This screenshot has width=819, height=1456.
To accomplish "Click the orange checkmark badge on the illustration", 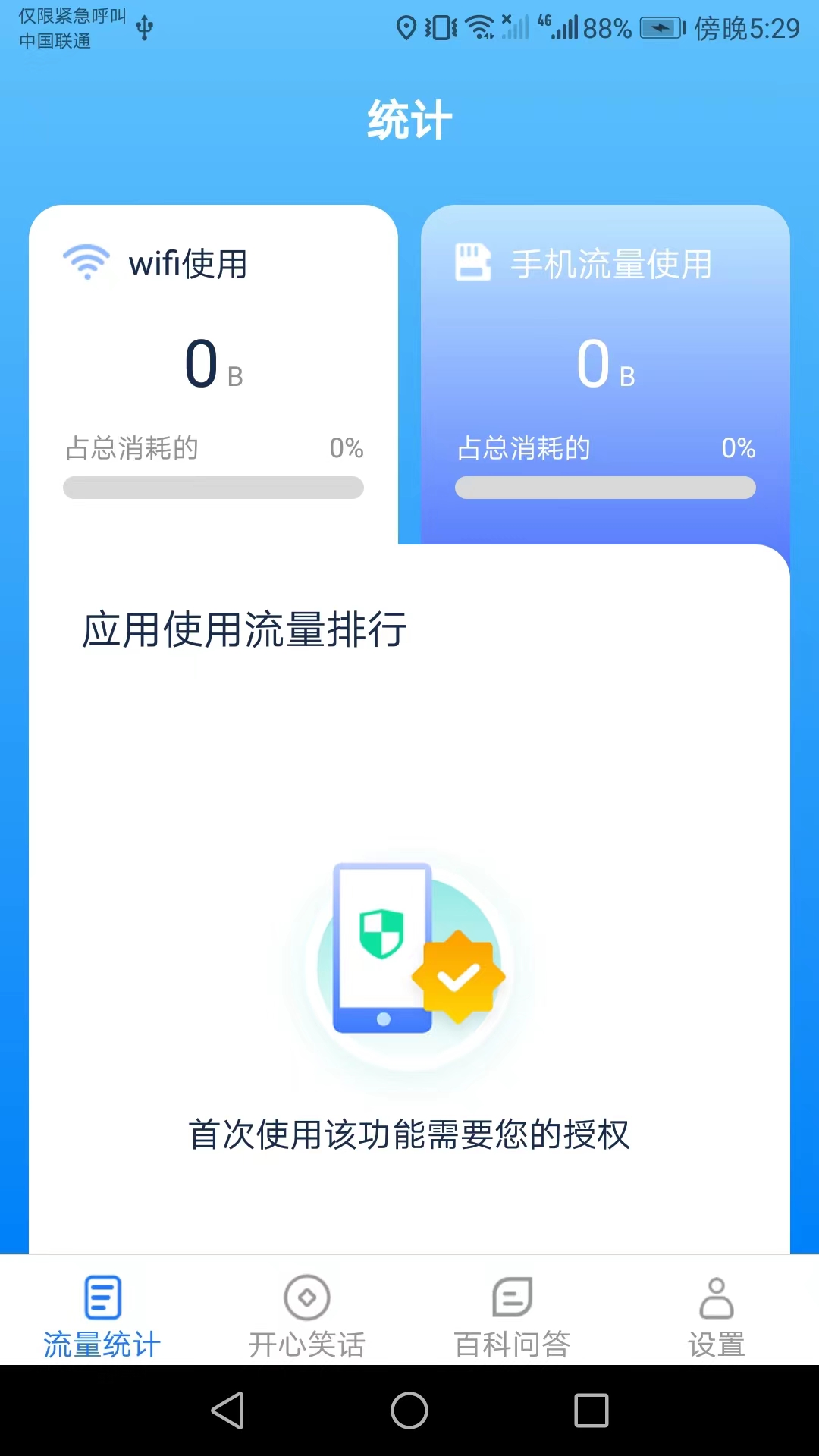I will [458, 976].
